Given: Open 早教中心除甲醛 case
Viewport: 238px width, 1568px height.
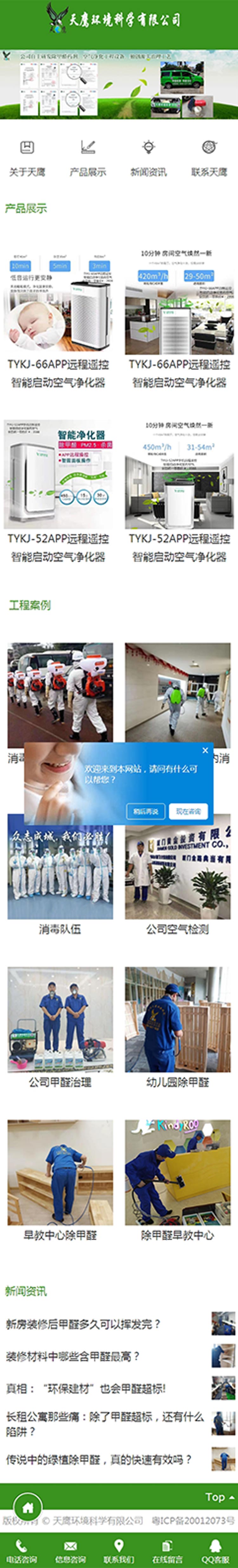Looking at the screenshot, I should click(x=60, y=1236).
